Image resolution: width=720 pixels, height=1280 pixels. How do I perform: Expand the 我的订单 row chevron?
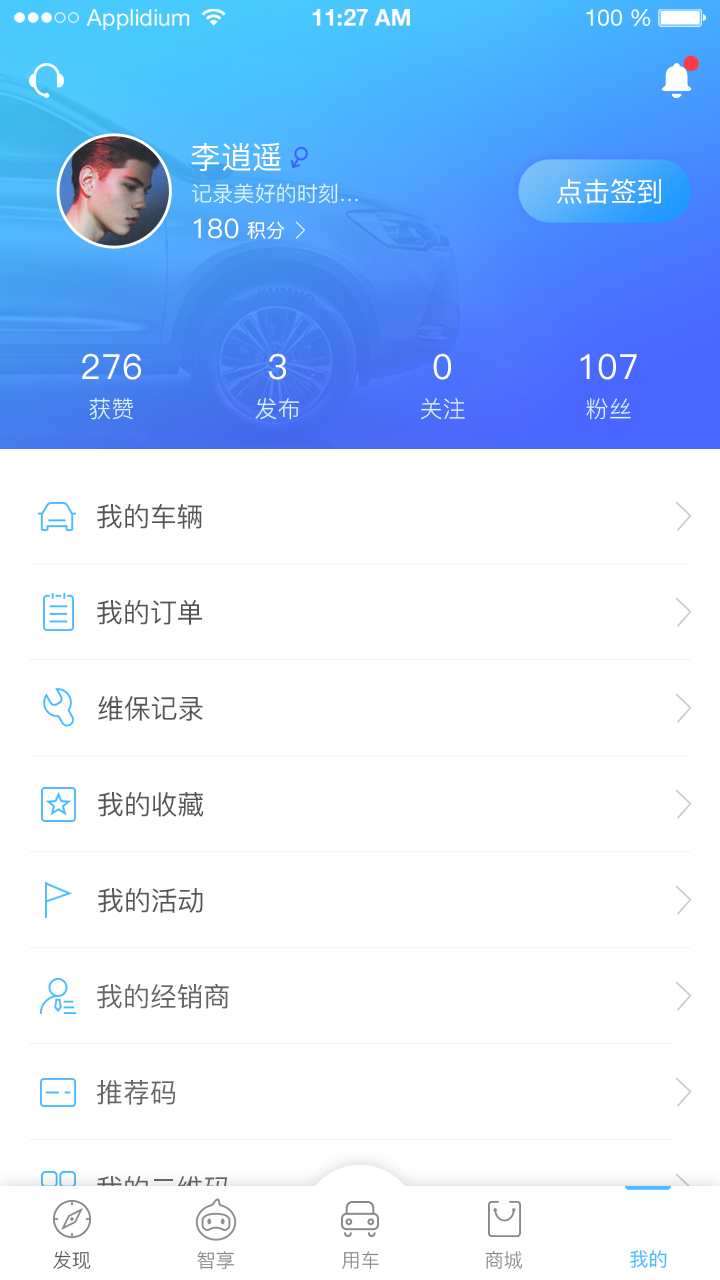pyautogui.click(x=683, y=612)
